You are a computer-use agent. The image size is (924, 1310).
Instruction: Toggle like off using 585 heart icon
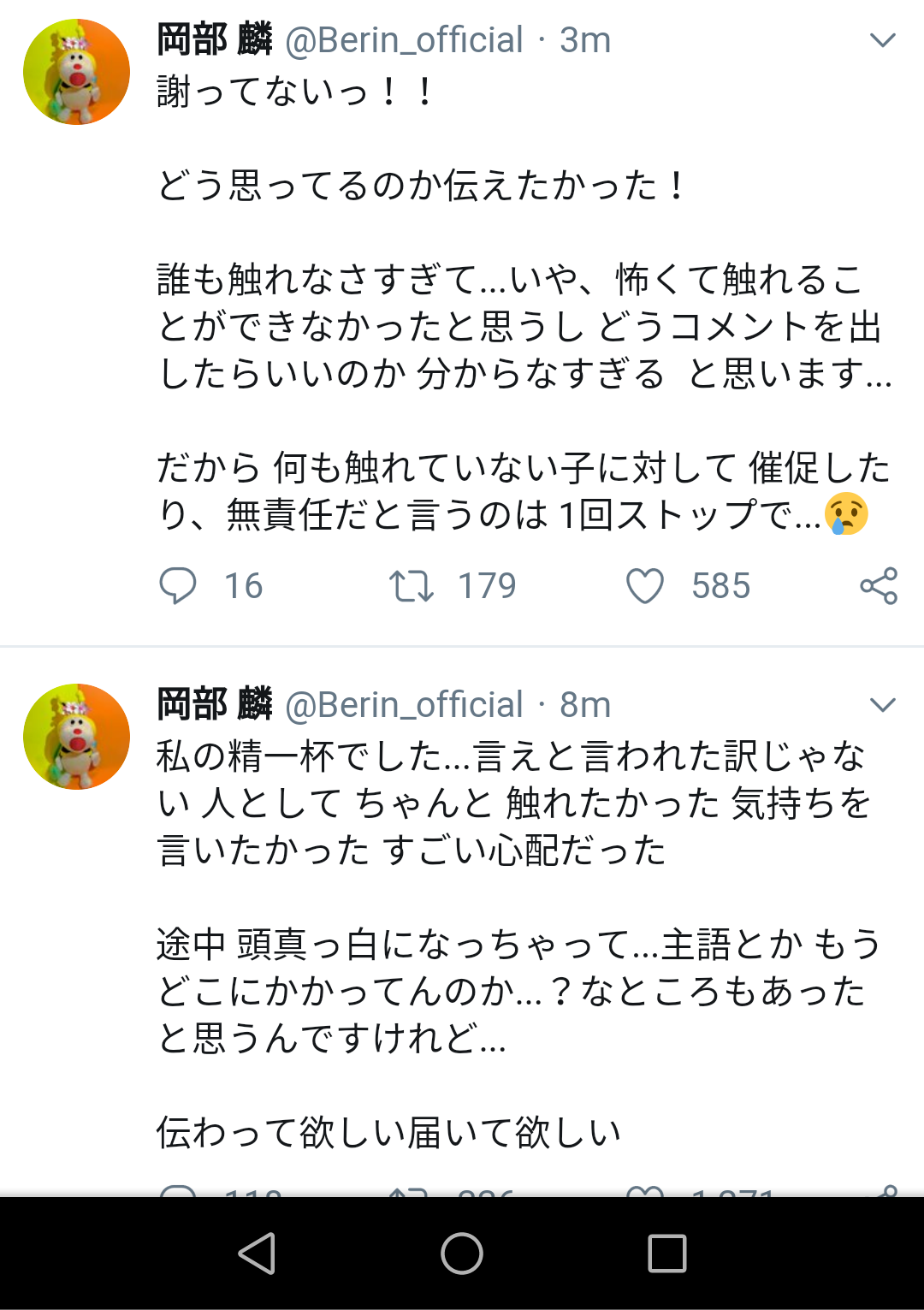(647, 586)
